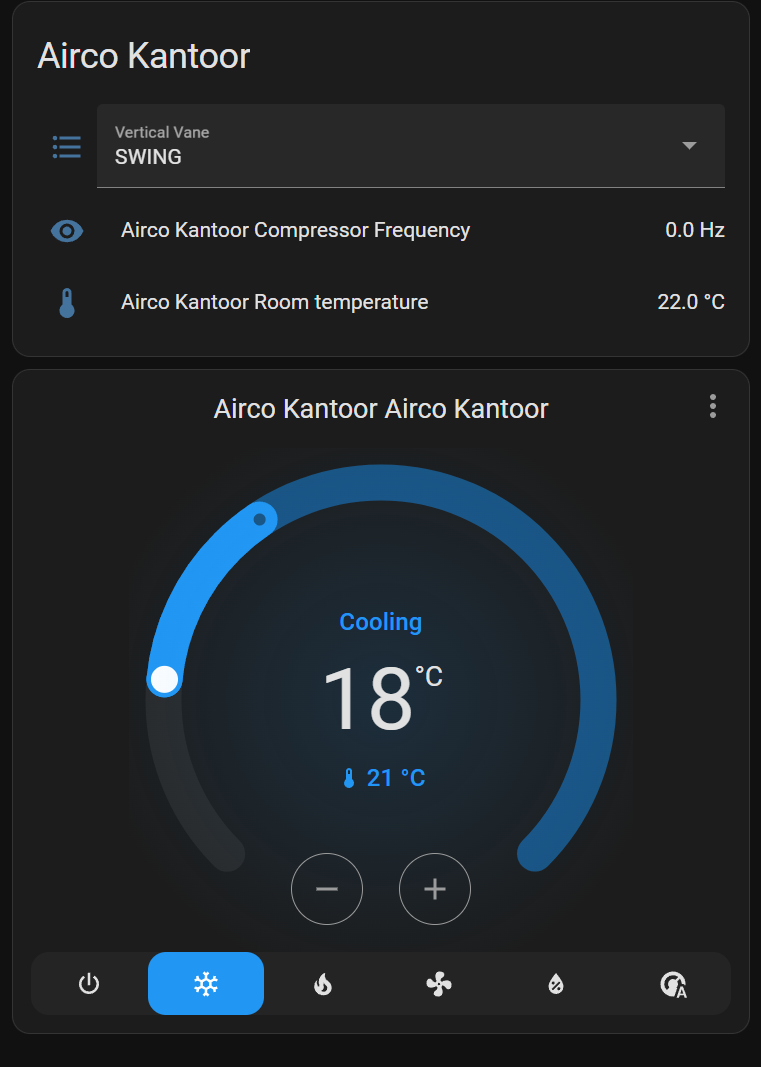Open Room temperature sensor details
This screenshot has width=761, height=1067.
point(274,302)
